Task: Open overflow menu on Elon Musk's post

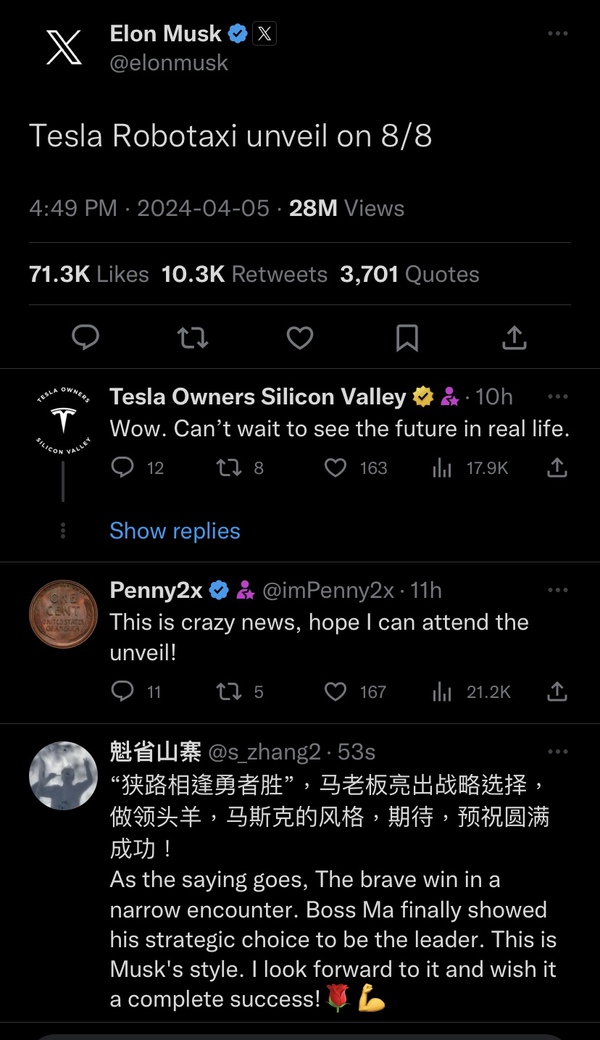Action: [x=557, y=34]
